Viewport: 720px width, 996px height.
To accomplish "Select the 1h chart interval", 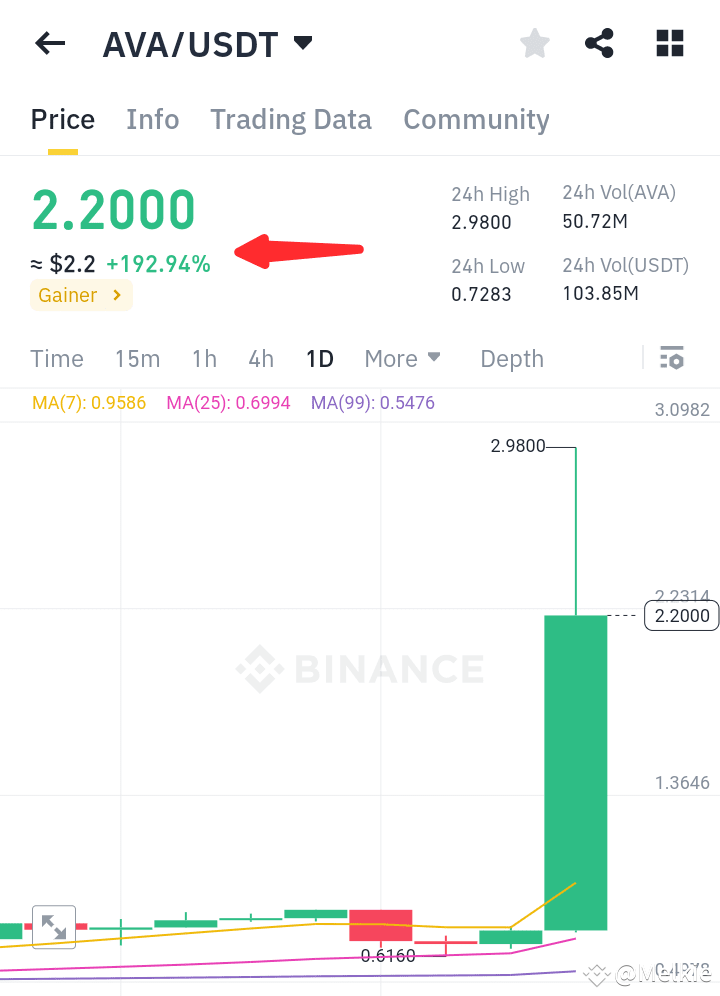I will [x=204, y=358].
